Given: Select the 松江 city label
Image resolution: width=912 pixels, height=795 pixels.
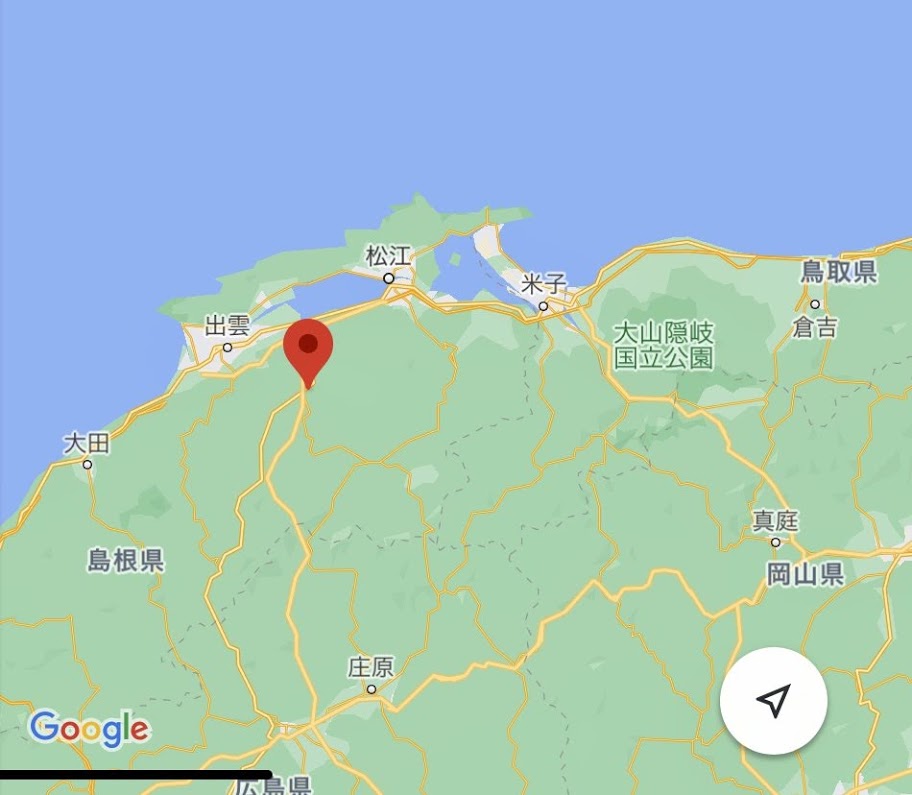Looking at the screenshot, I should [388, 257].
